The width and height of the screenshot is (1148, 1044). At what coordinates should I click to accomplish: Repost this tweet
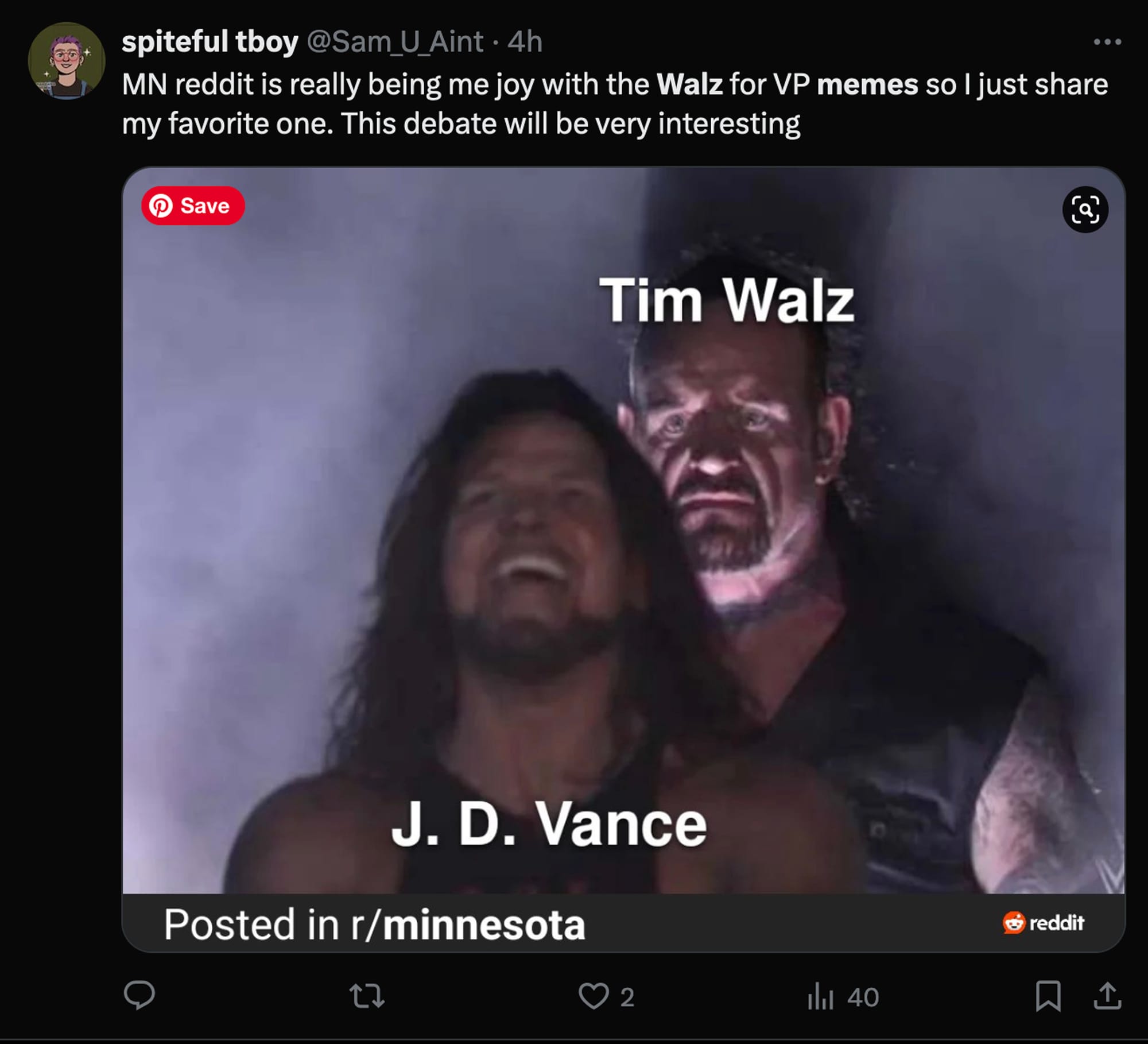pyautogui.click(x=367, y=996)
